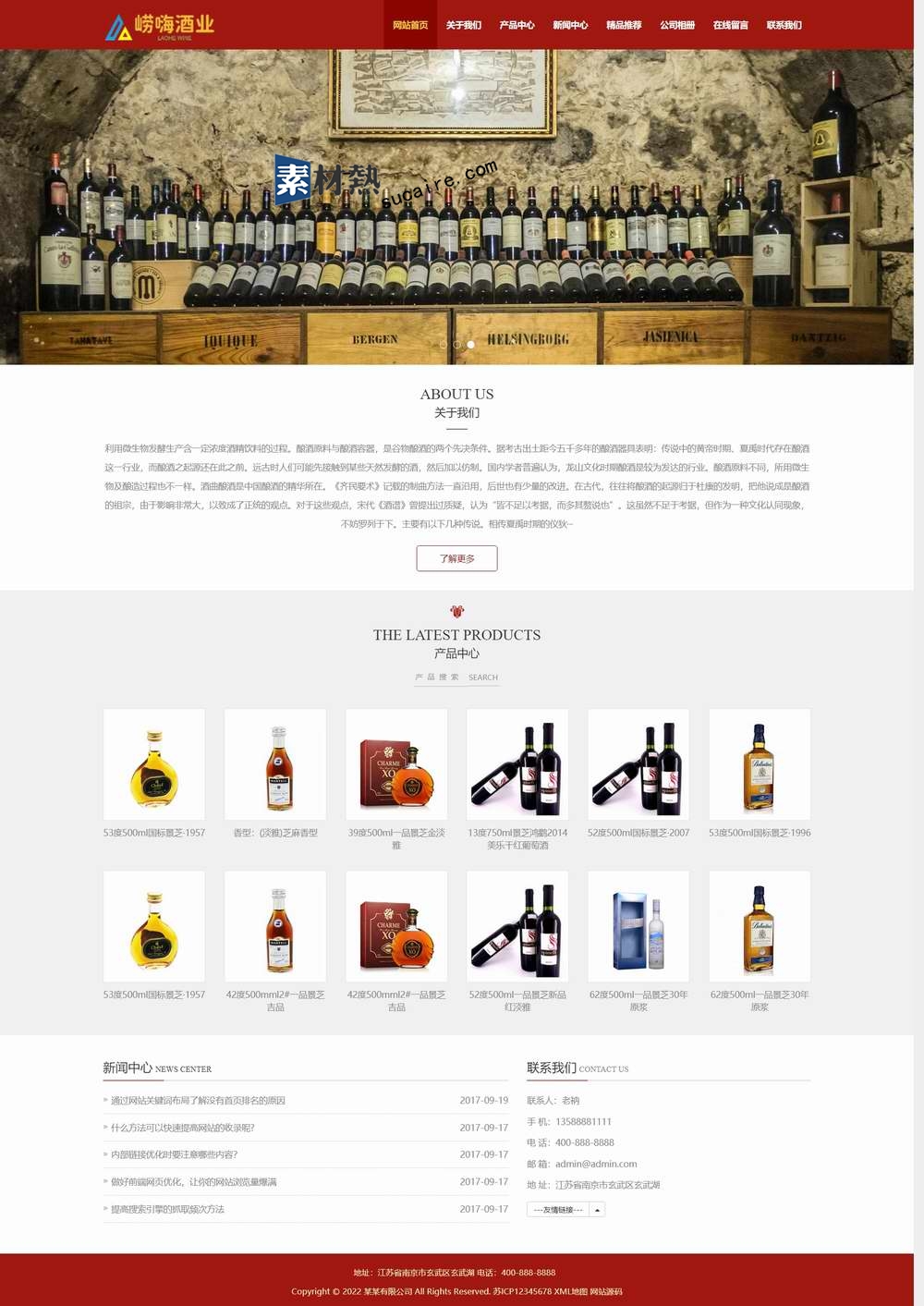This screenshot has height=1306, width=924.
Task: Return to 网站首页 tab
Action: [x=410, y=25]
